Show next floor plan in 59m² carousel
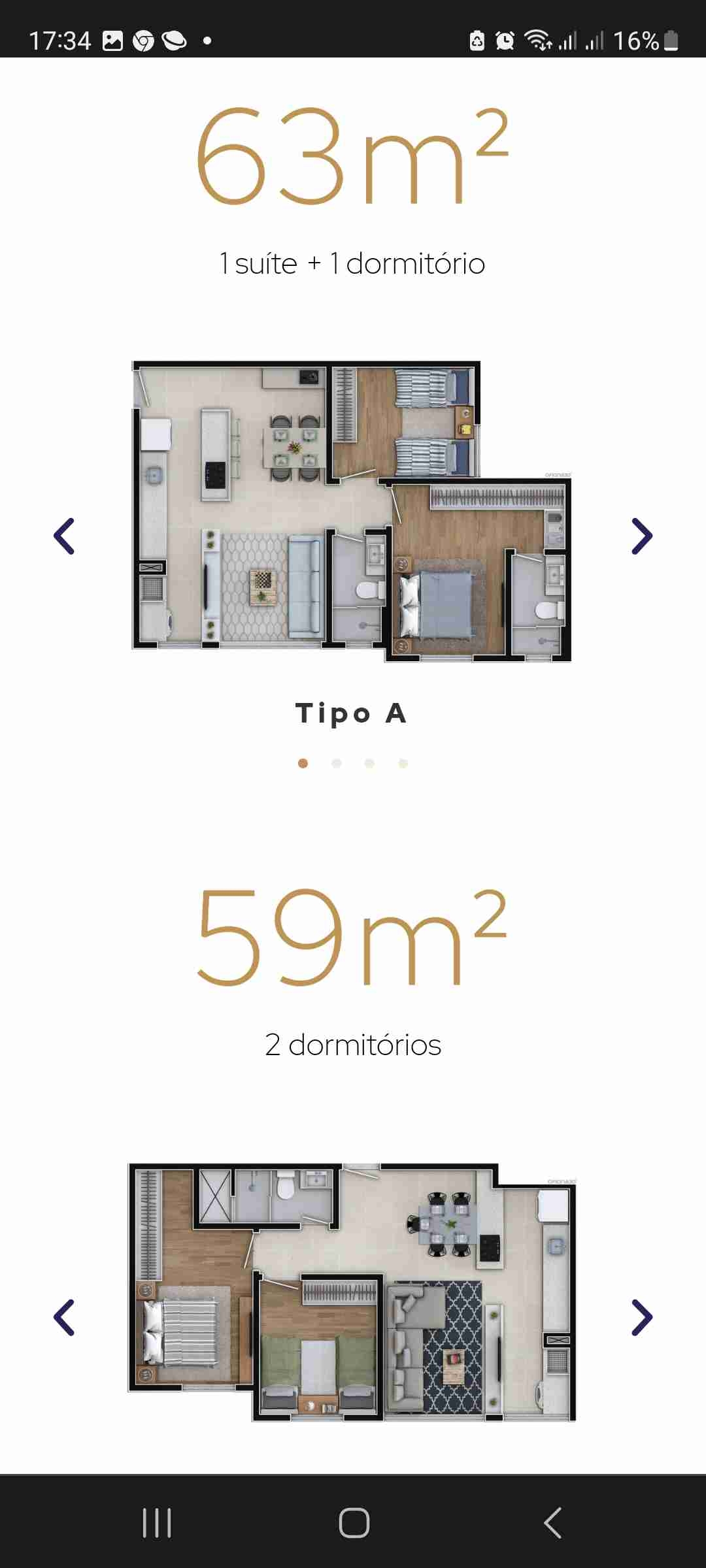This screenshot has height=1568, width=706. pyautogui.click(x=642, y=1318)
